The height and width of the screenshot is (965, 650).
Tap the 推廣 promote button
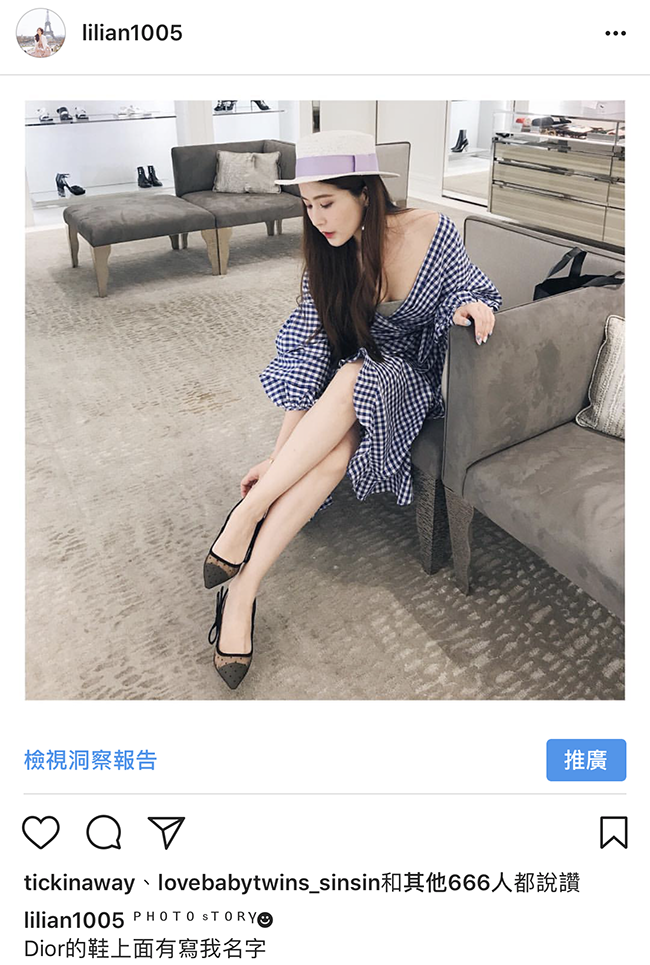click(x=586, y=761)
